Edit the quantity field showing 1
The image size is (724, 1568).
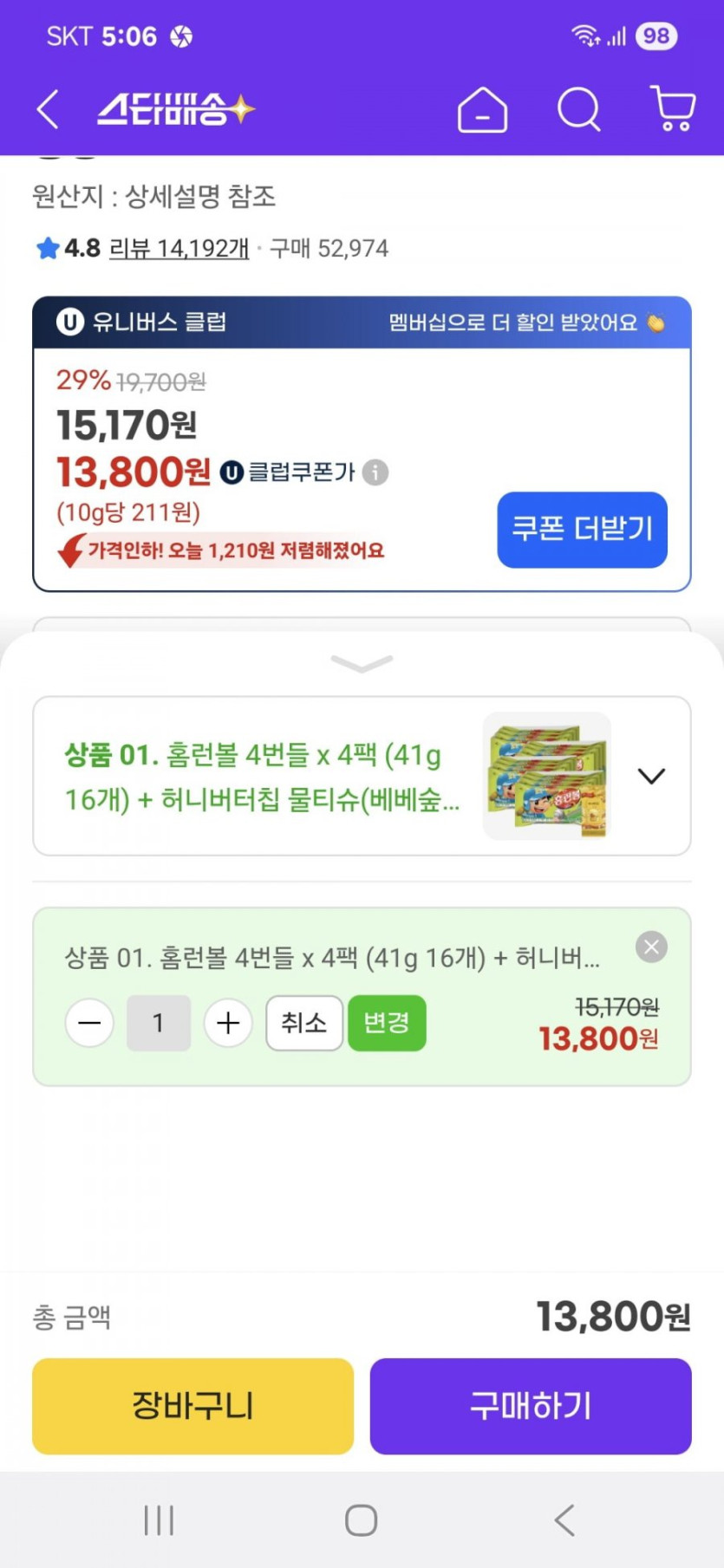[159, 1023]
